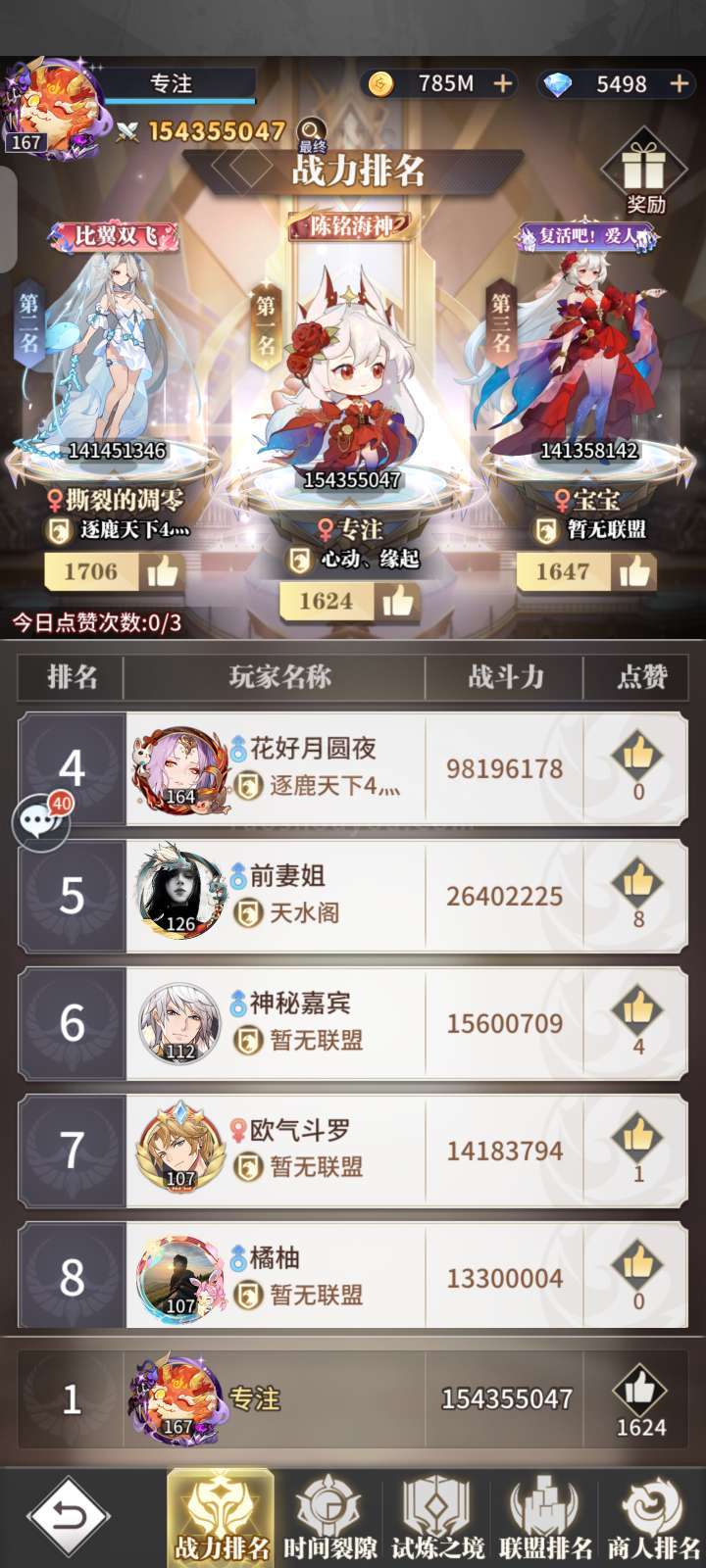View 橘柚's player profile row

click(353, 1278)
